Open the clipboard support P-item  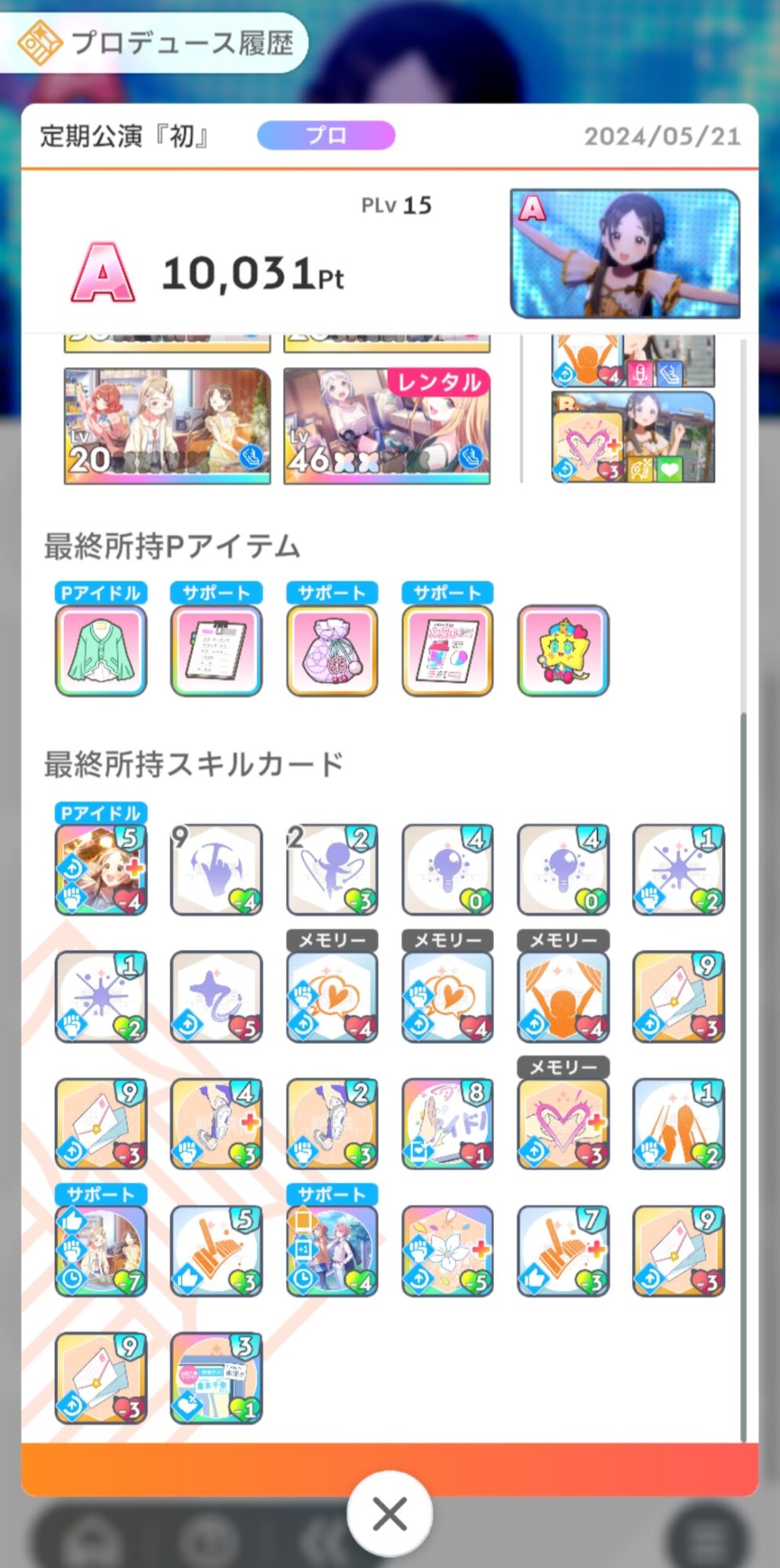tap(216, 651)
